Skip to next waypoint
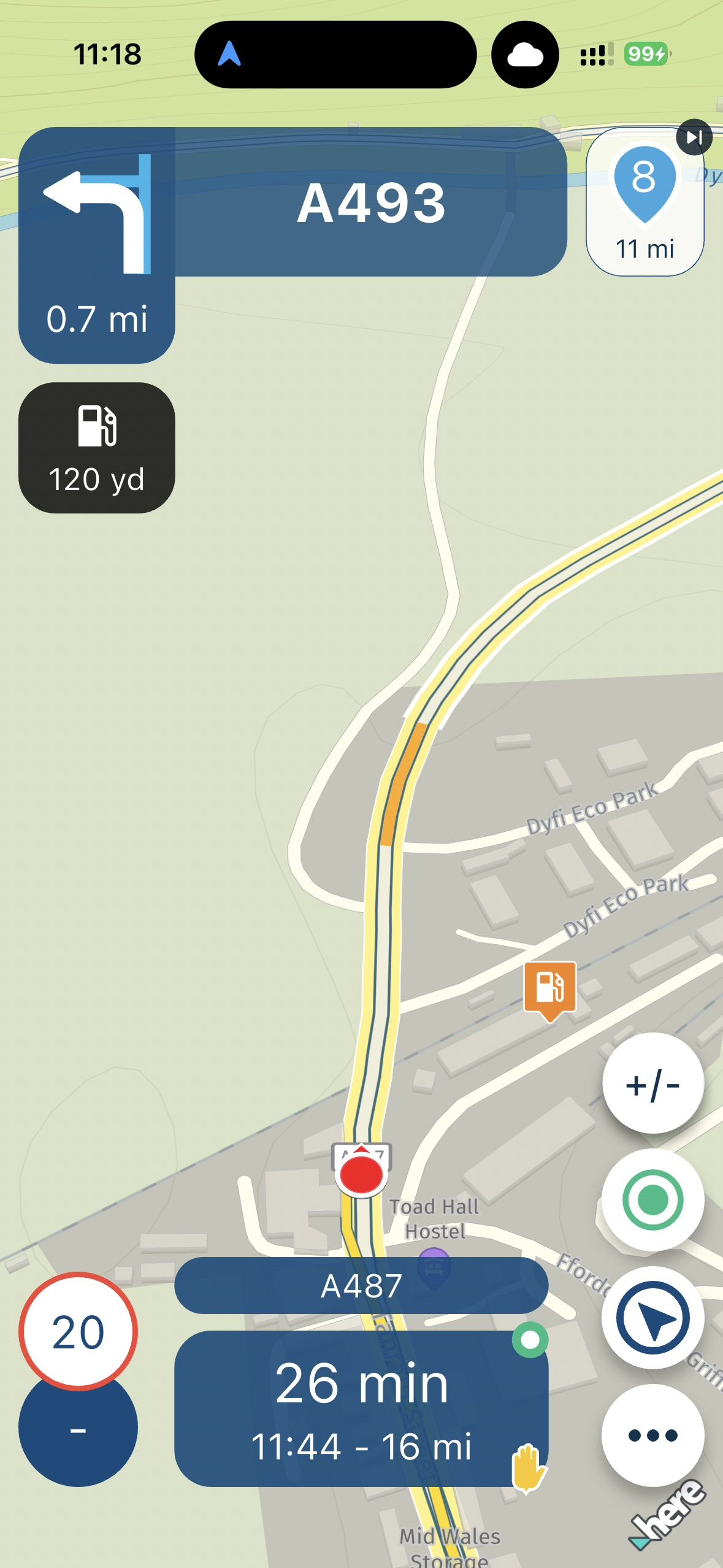The height and width of the screenshot is (1568, 723). 694,137
